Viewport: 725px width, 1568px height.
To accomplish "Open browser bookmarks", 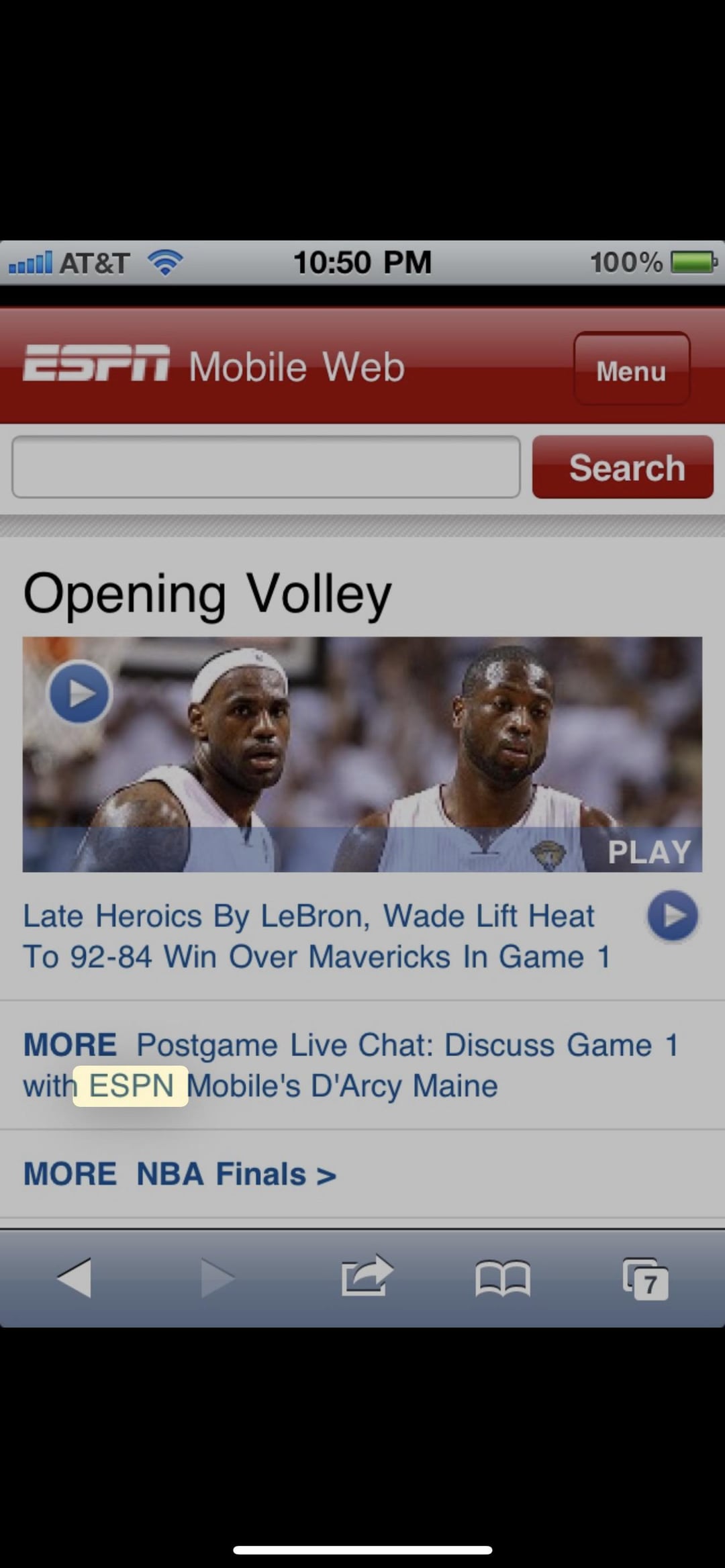I will 503,1277.
